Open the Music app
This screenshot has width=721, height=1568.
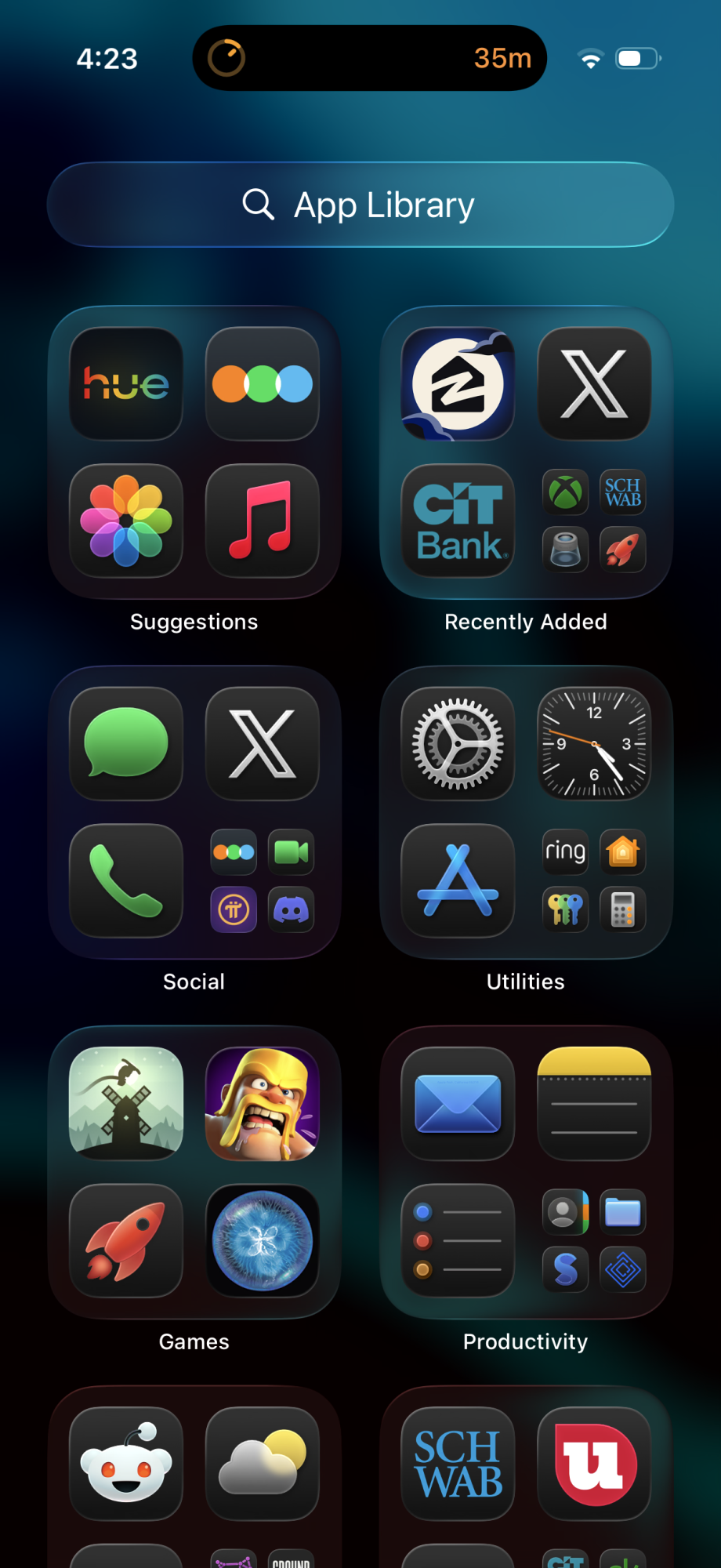coord(262,521)
